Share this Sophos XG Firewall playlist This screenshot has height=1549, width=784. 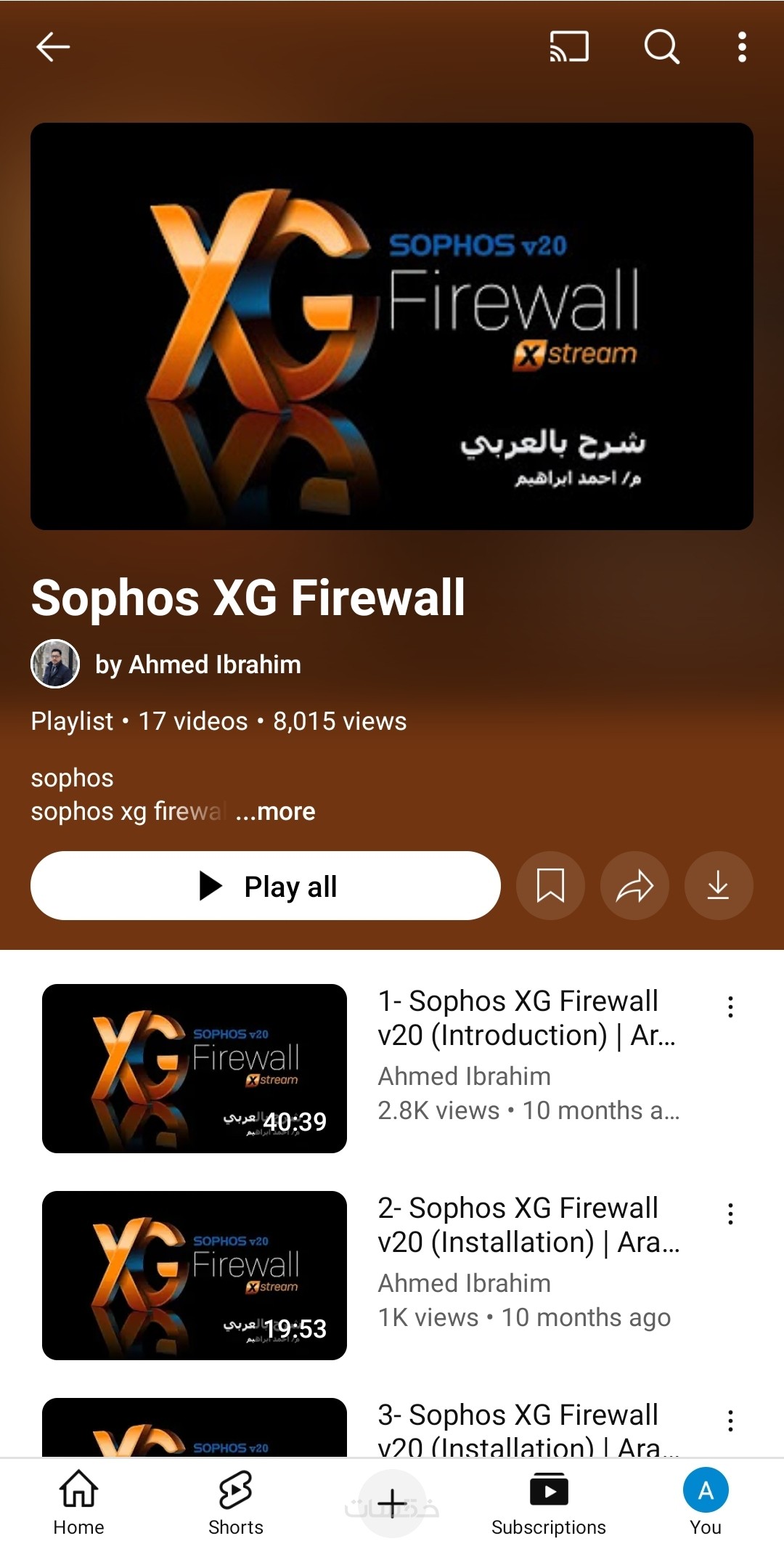point(634,886)
